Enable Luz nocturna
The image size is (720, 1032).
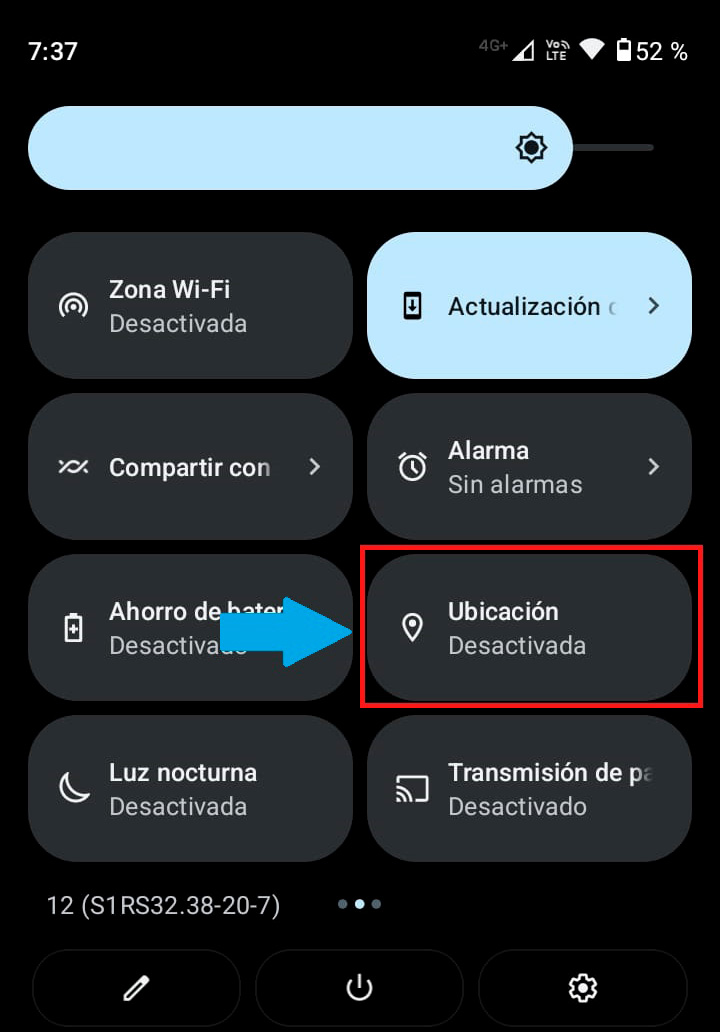pyautogui.click(x=190, y=789)
